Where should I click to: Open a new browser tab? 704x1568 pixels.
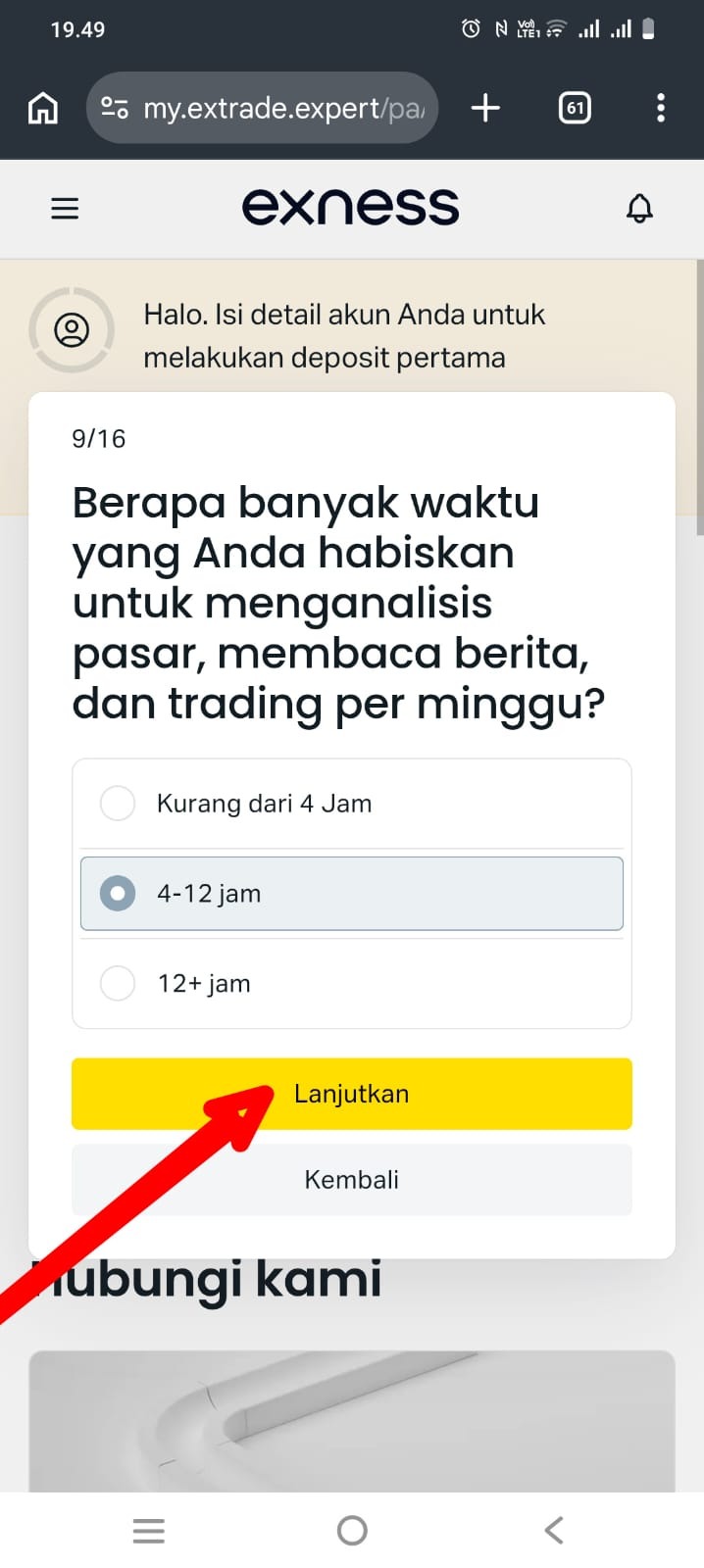click(x=485, y=108)
